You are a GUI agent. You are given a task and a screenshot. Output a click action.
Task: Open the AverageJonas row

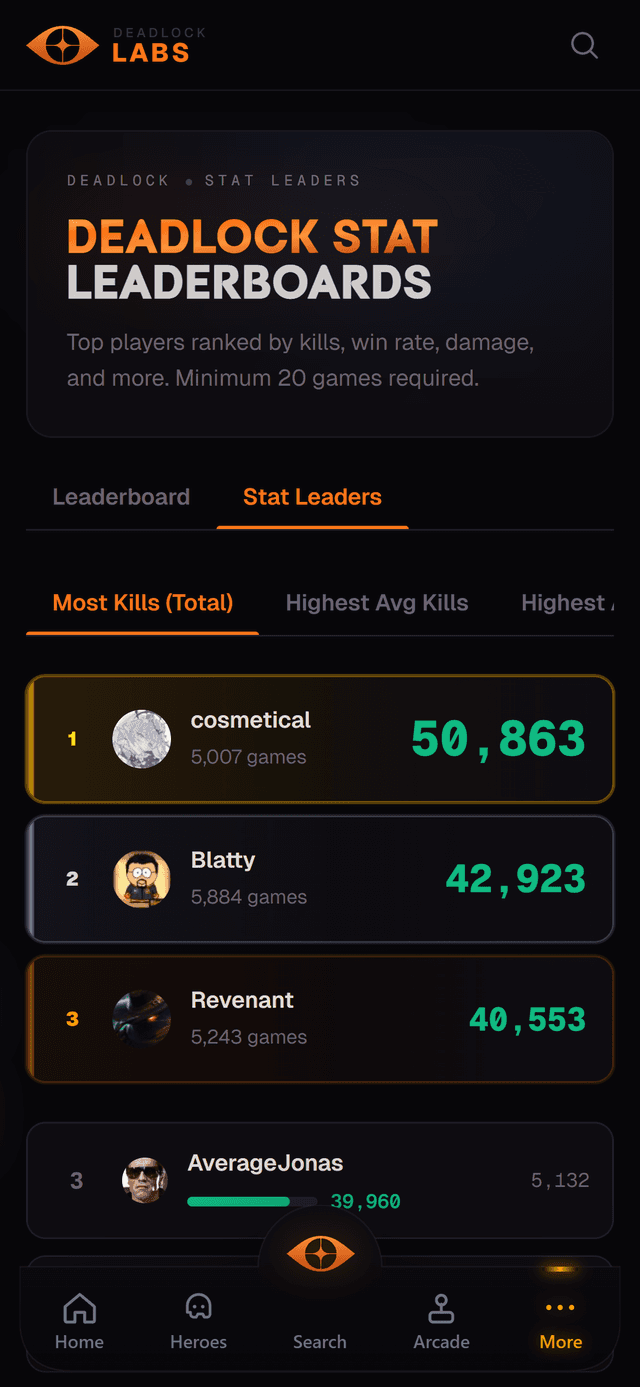(x=320, y=1180)
